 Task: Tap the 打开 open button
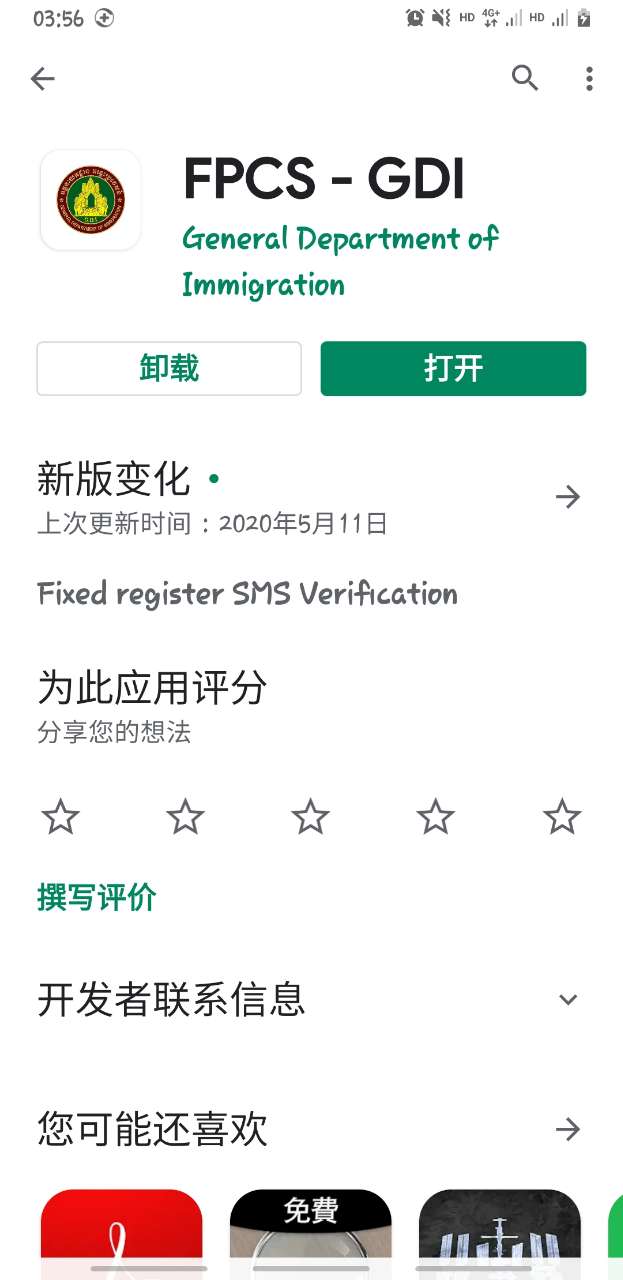pyautogui.click(x=453, y=369)
